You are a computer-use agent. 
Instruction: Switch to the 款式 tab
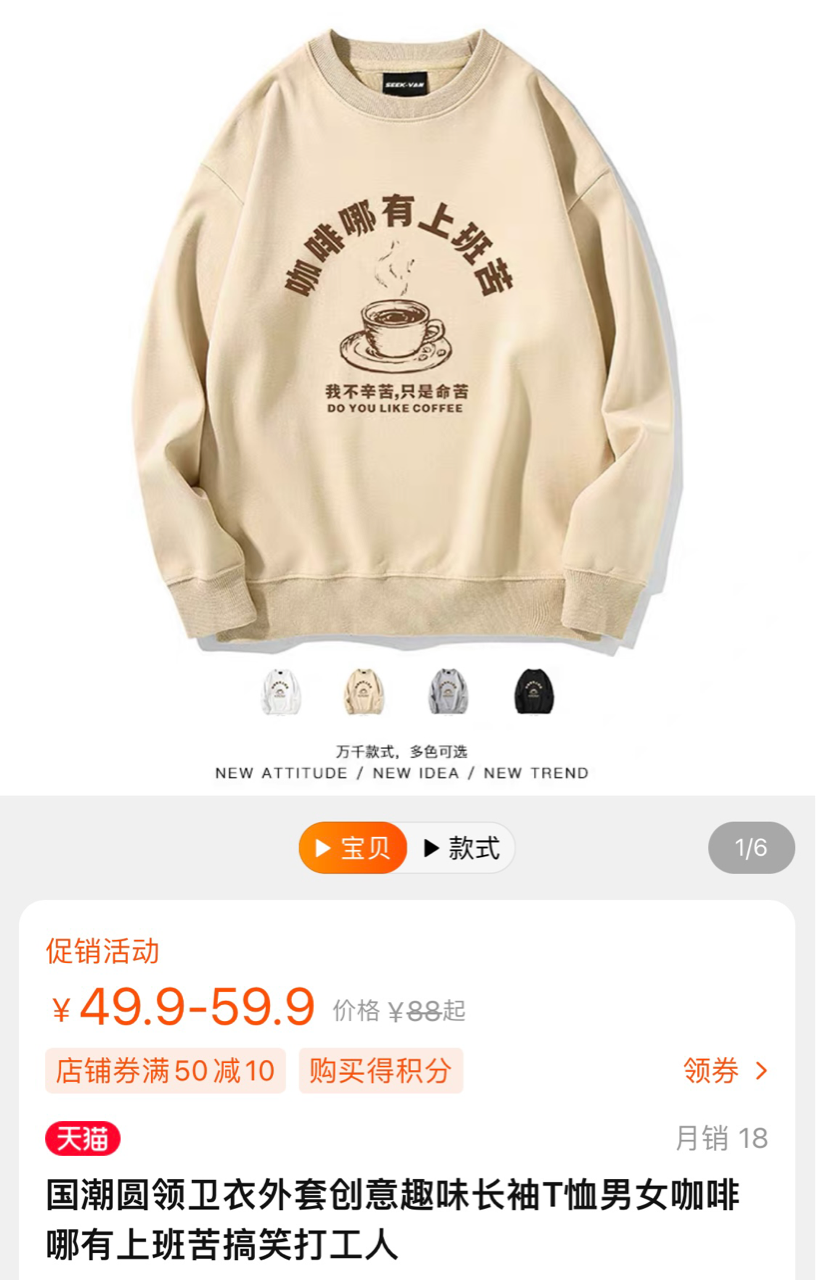462,849
